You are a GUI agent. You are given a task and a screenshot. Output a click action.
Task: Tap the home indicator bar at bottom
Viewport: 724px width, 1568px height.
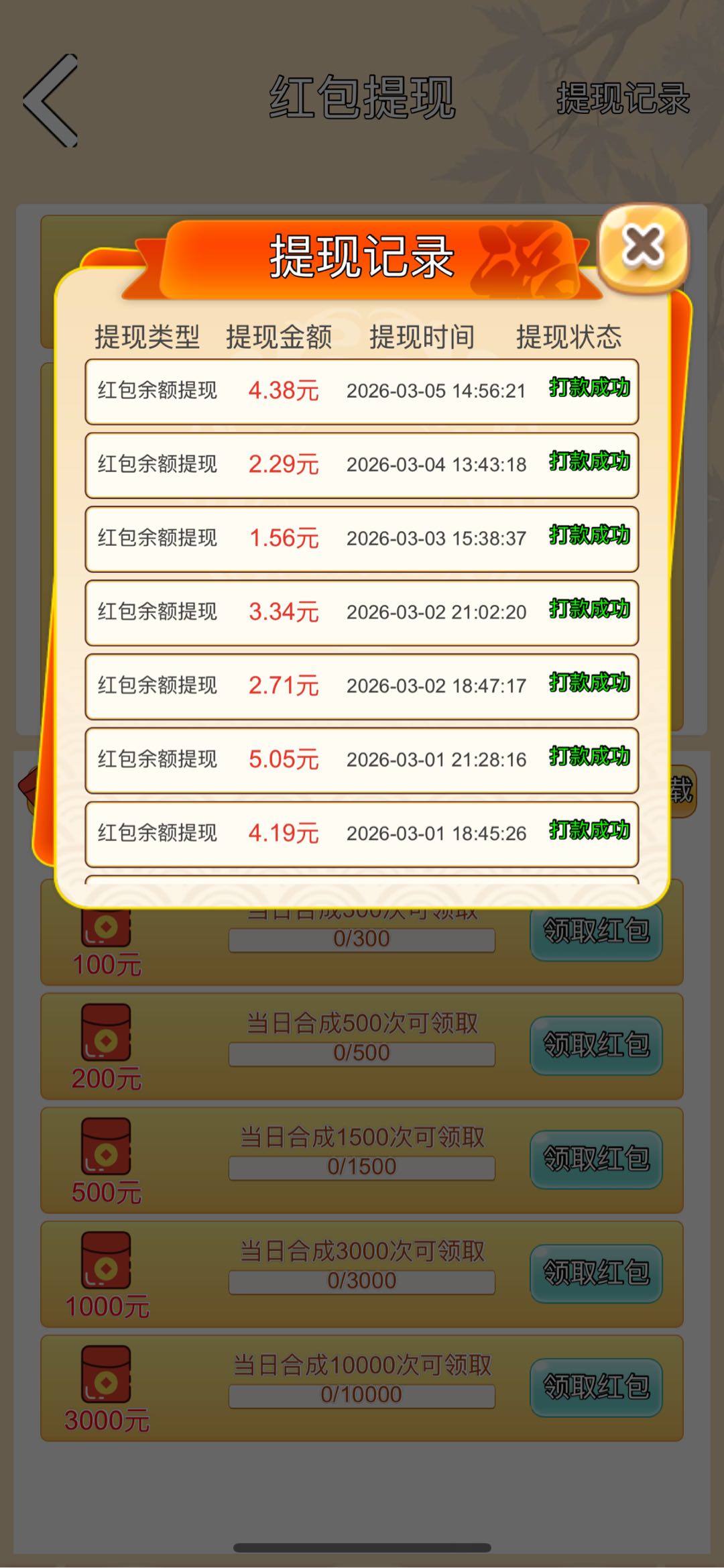click(362, 1546)
